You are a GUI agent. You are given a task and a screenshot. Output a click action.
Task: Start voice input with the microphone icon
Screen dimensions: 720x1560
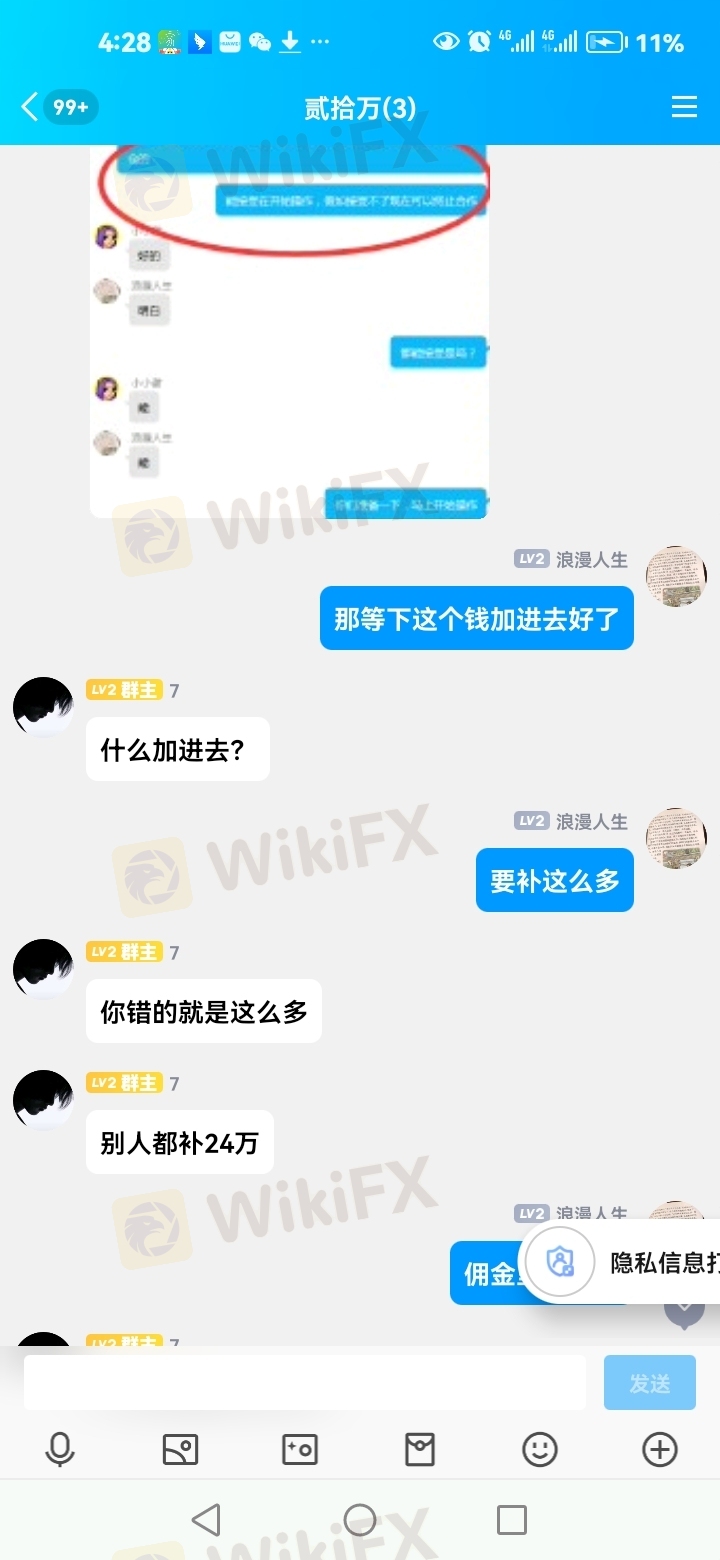click(x=60, y=1449)
